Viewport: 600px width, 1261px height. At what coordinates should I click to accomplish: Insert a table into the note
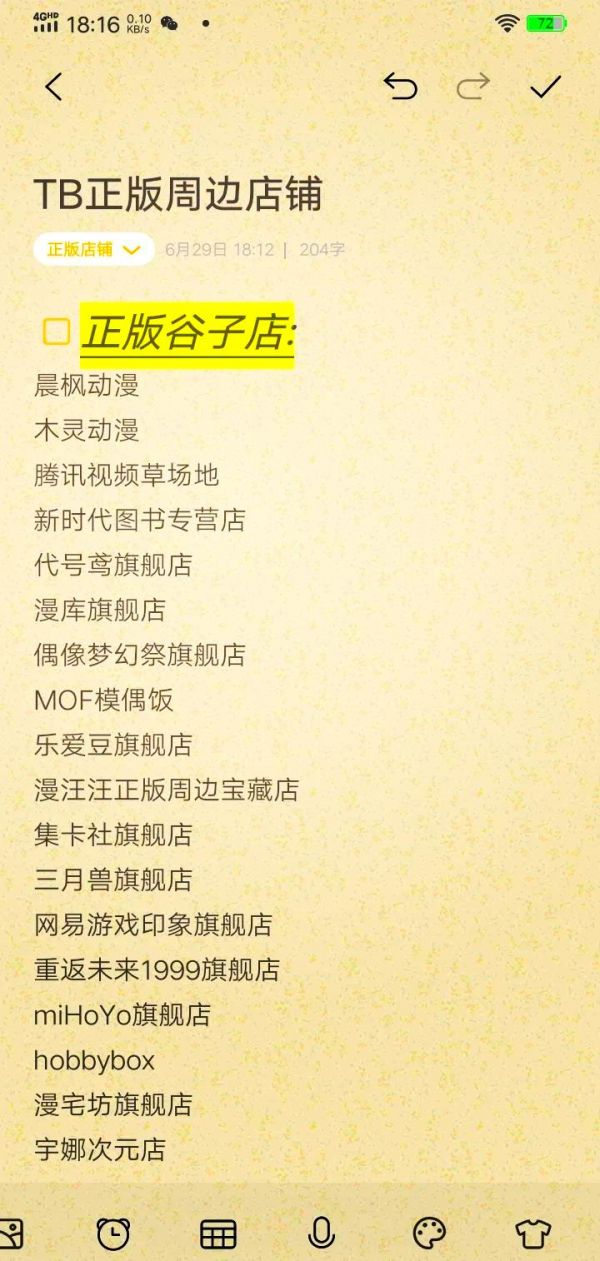pos(218,1234)
